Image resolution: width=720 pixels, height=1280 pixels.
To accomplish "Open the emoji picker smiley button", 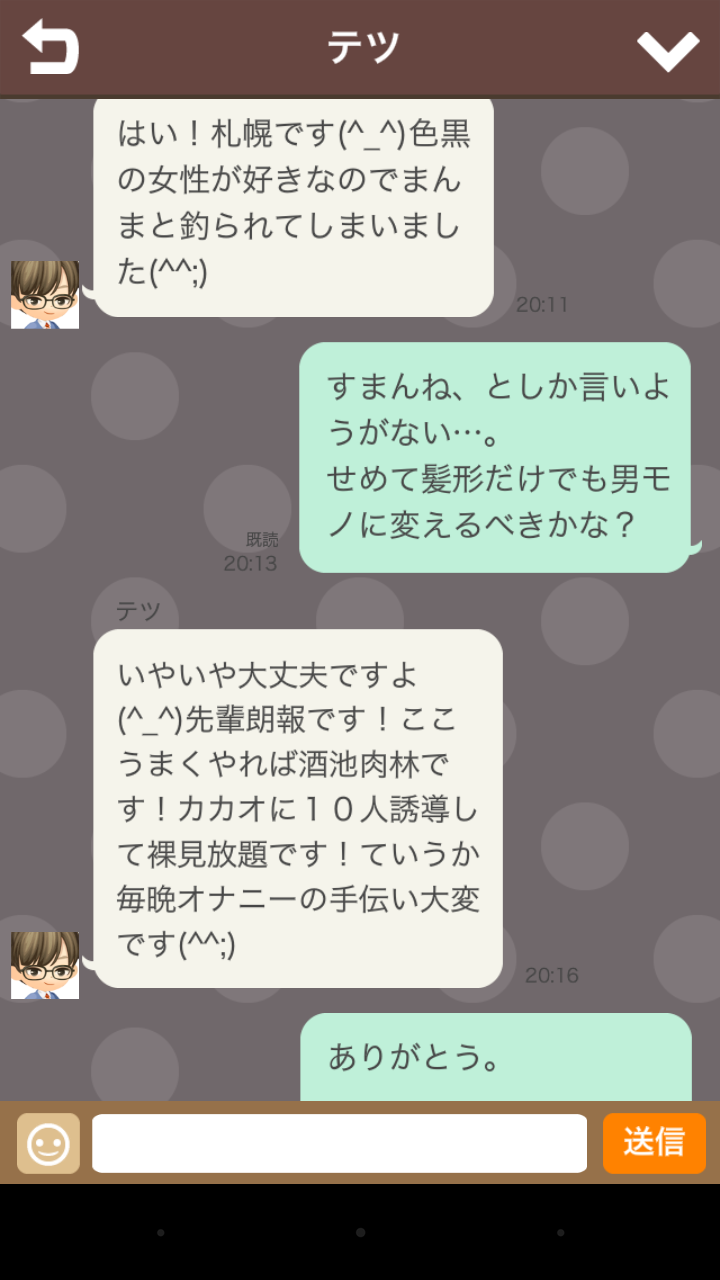I will point(48,1143).
